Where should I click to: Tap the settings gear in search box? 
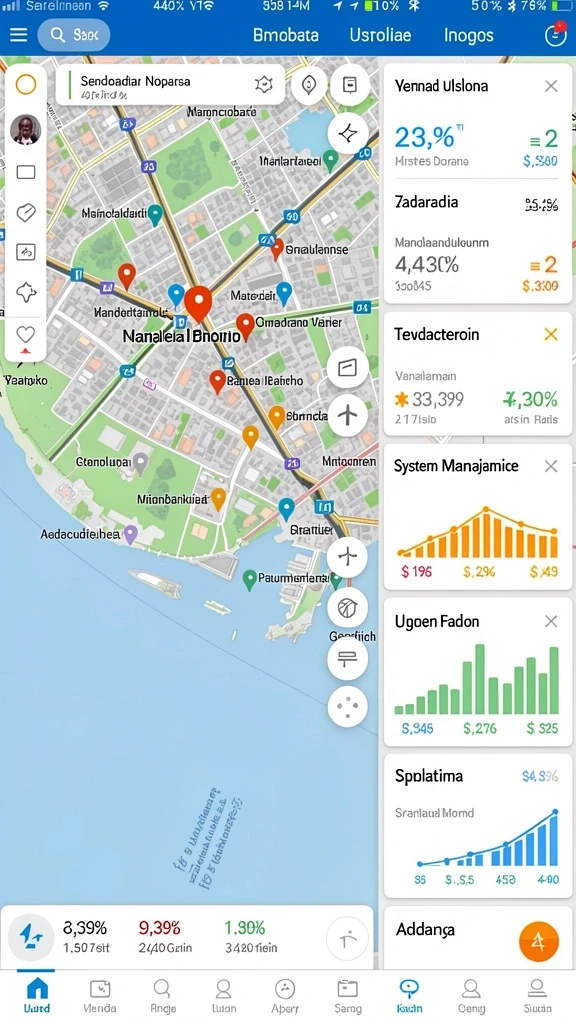coord(264,84)
